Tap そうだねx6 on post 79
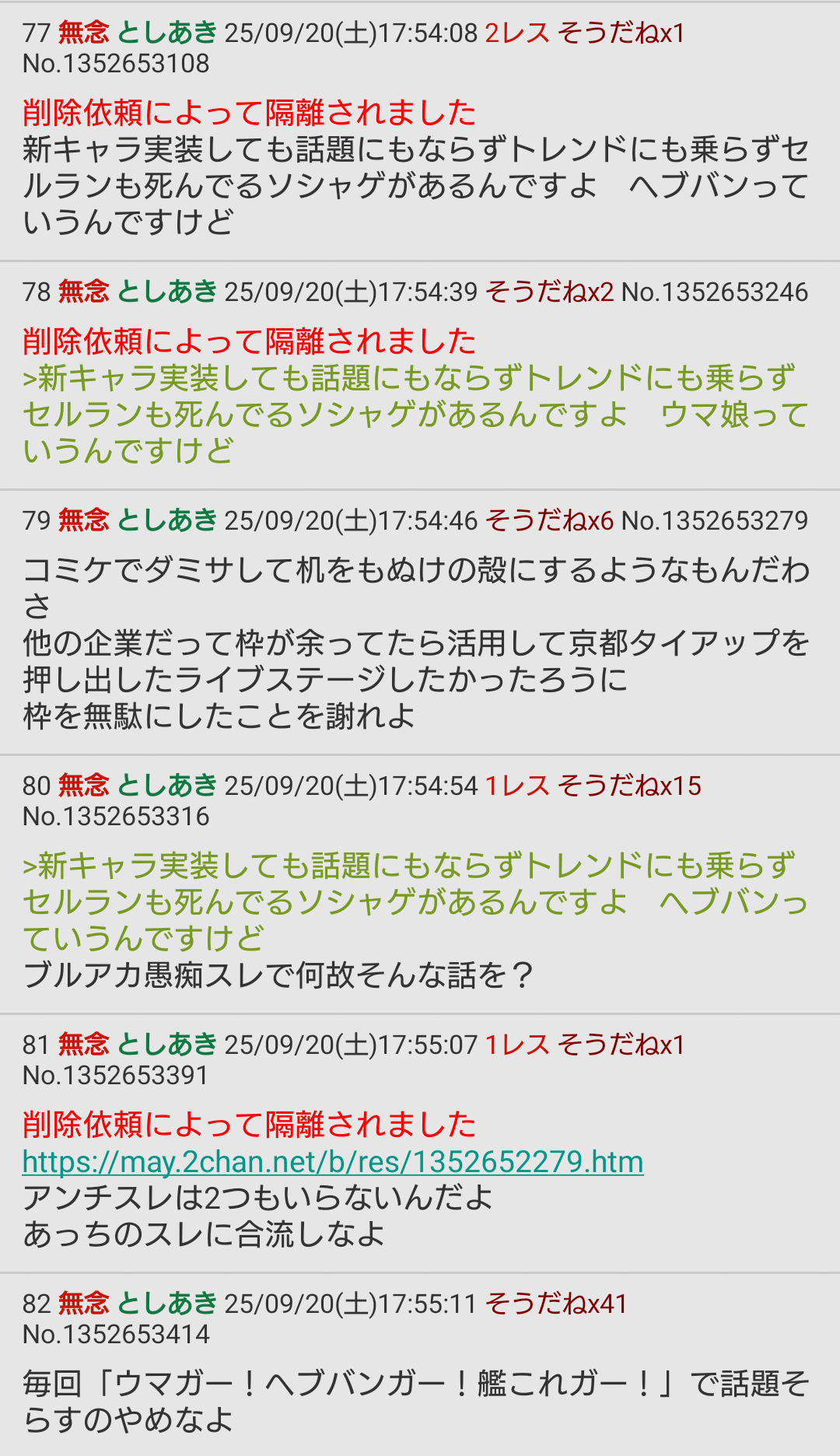 [549, 520]
